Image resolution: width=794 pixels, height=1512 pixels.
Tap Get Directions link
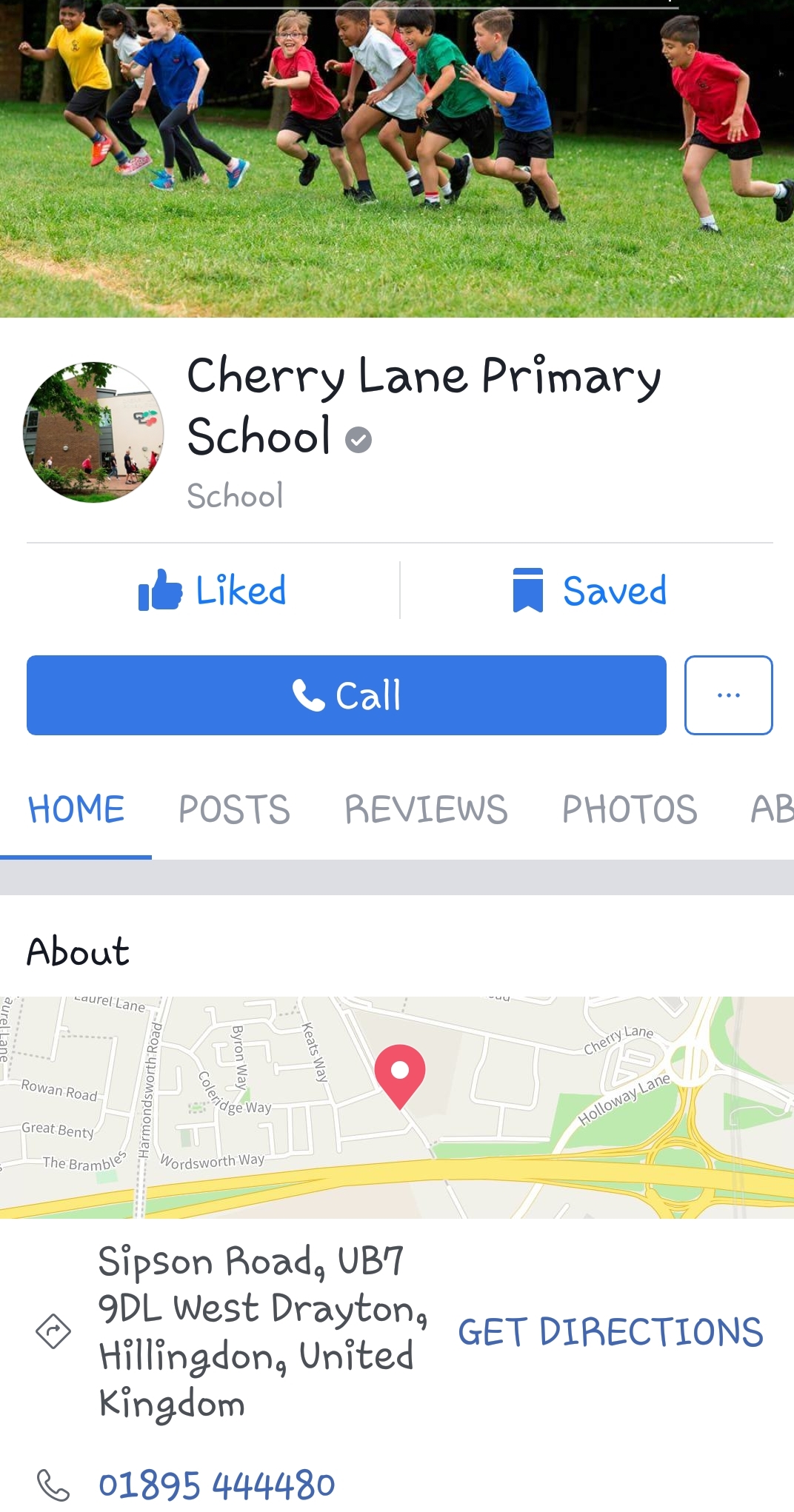610,1332
